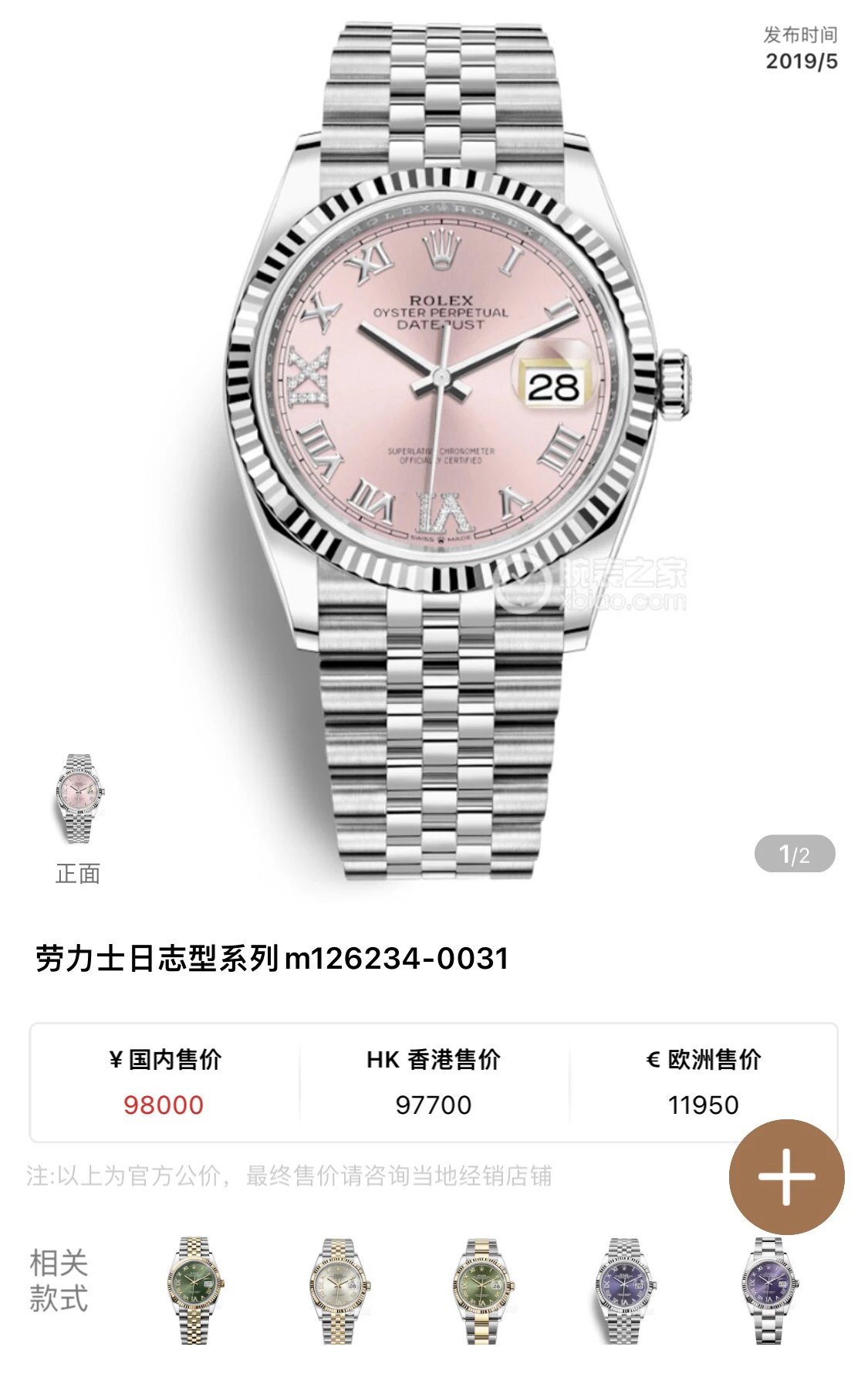
Task: Open the purple dial Oyster bracelet related watch
Action: click(x=768, y=1291)
